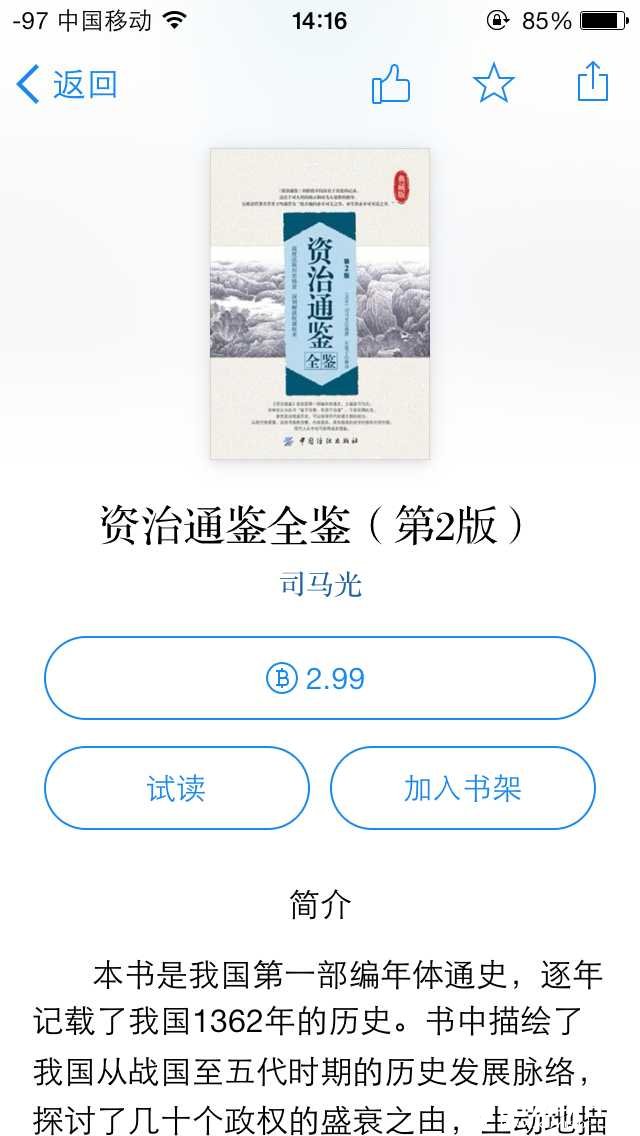Add the book via 加入书架
Viewport: 640px width, 1136px height.
click(463, 788)
